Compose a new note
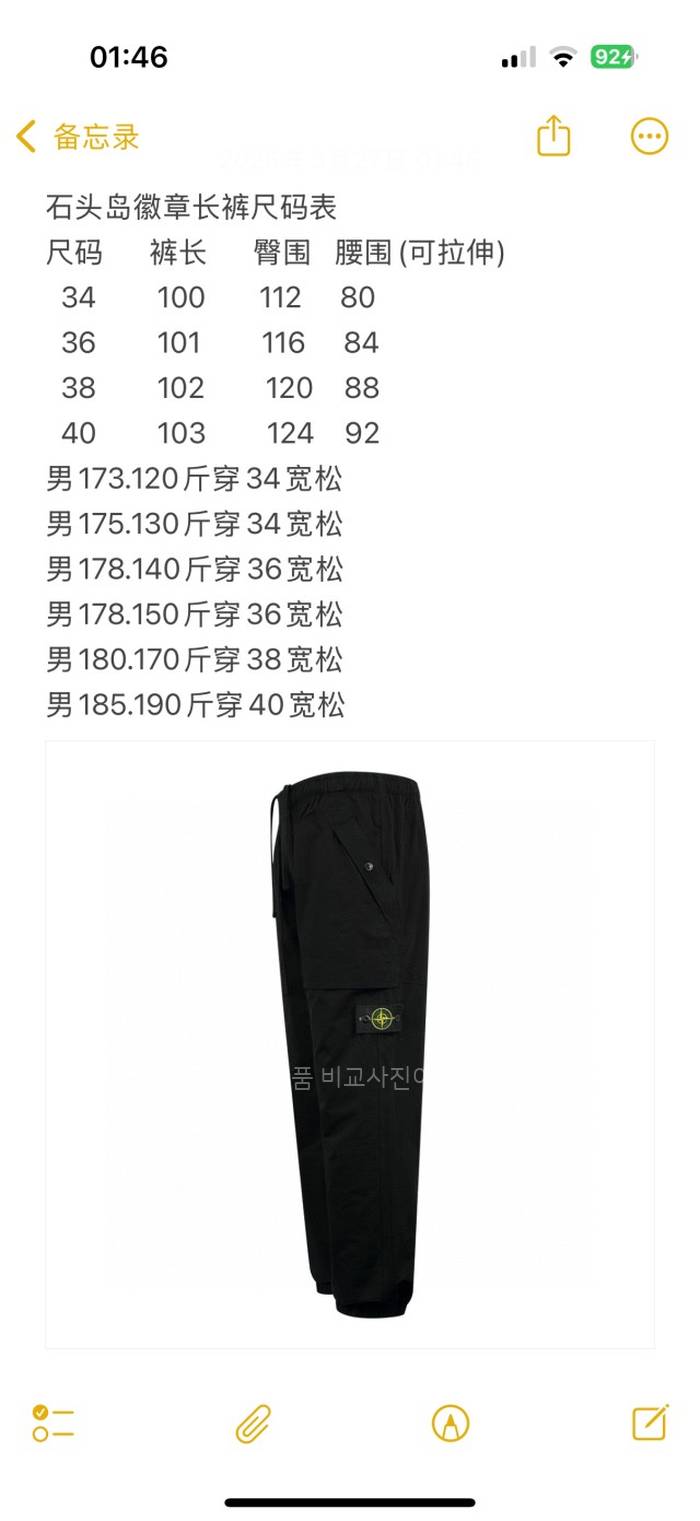The height and width of the screenshot is (1521, 700). [x=649, y=1421]
